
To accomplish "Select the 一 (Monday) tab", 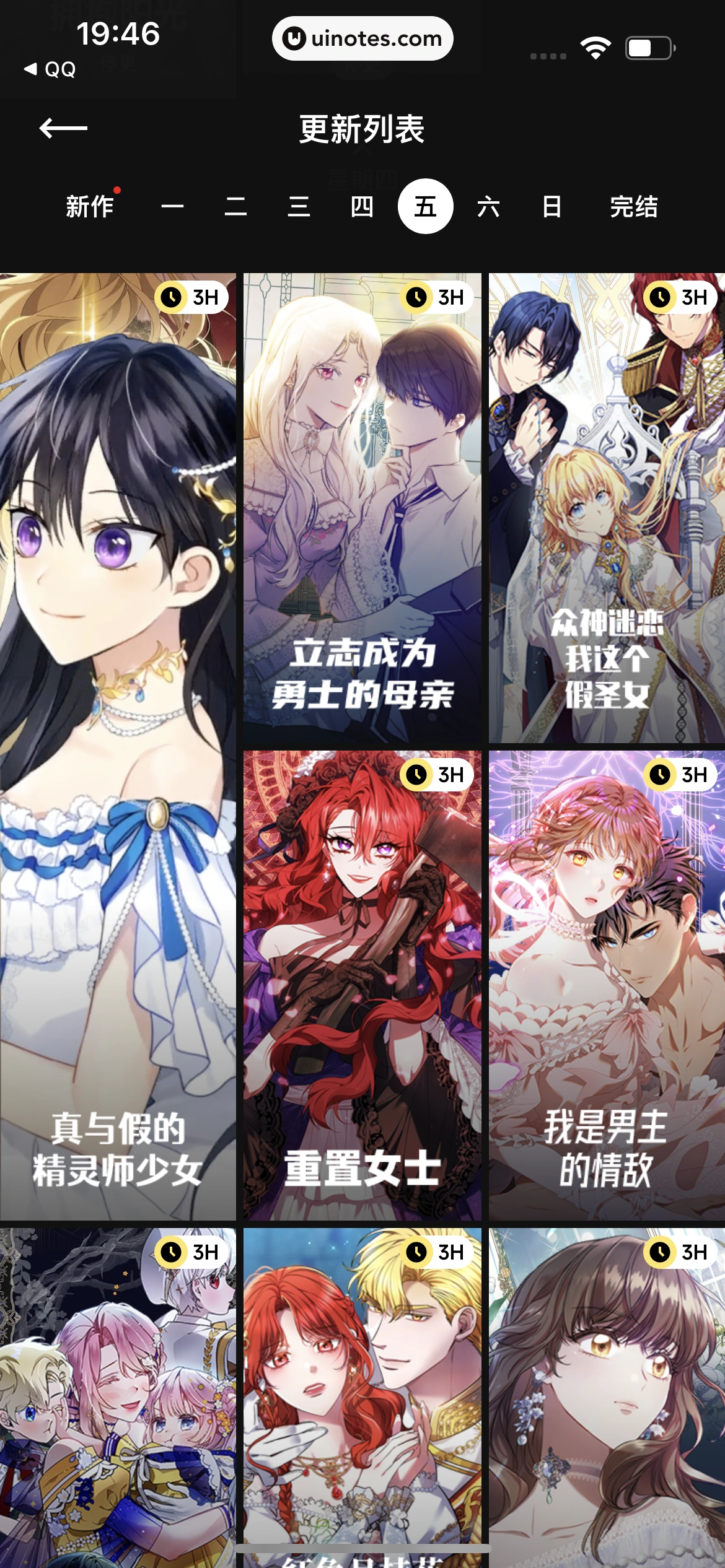I will 172,206.
